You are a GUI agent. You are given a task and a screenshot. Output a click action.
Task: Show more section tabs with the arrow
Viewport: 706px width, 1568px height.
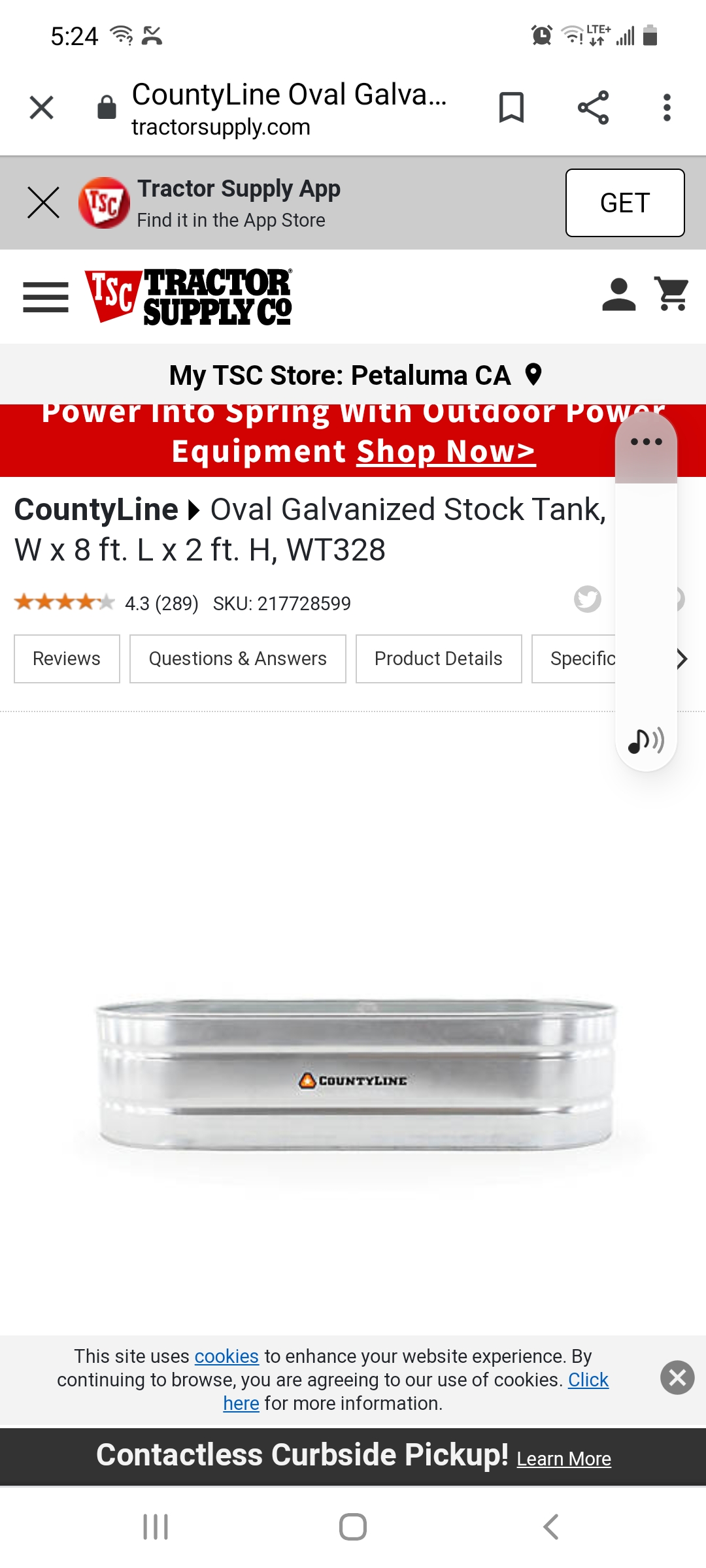coord(682,659)
